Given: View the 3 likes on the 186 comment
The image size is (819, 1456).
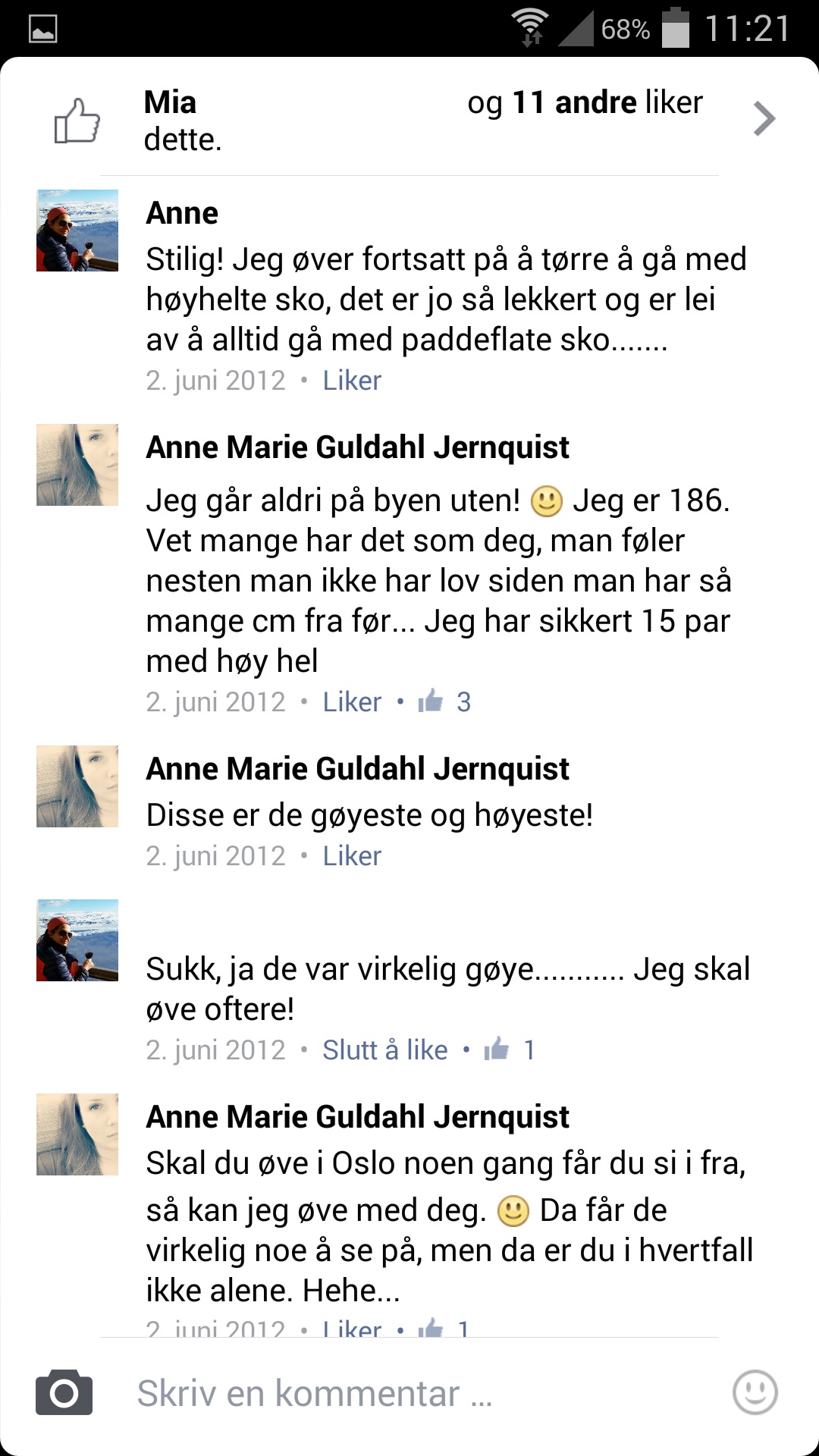Looking at the screenshot, I should pyautogui.click(x=446, y=702).
